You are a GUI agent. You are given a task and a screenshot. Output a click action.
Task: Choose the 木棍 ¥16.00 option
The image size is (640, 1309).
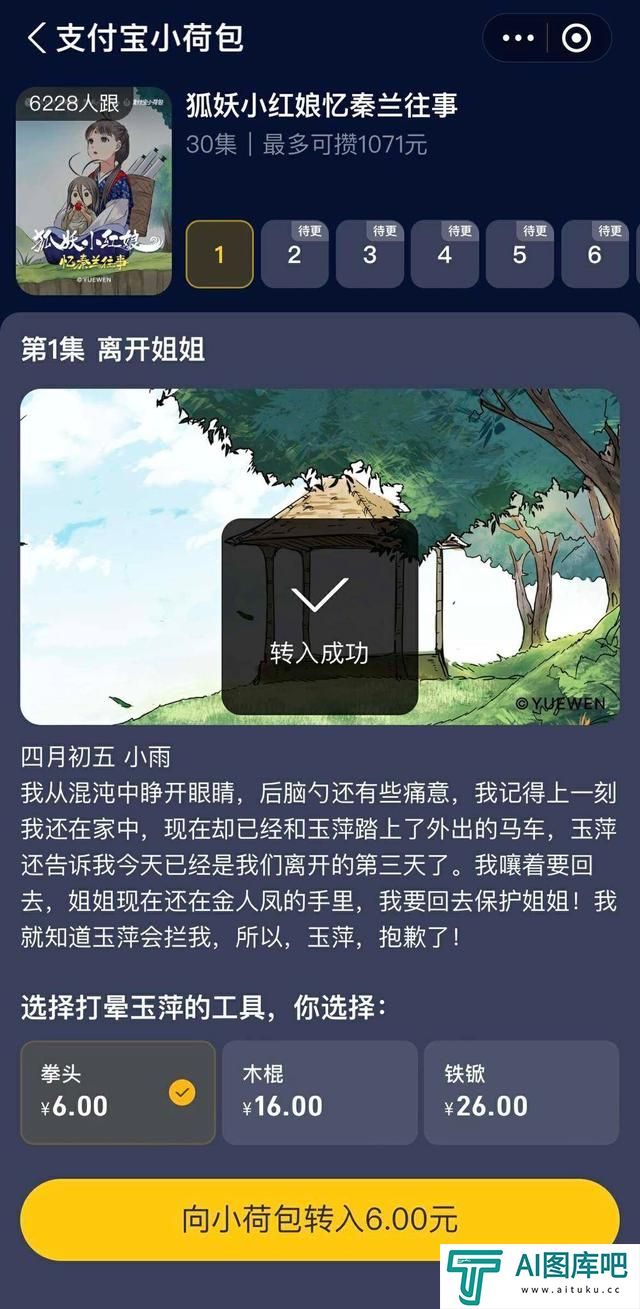(319, 1092)
